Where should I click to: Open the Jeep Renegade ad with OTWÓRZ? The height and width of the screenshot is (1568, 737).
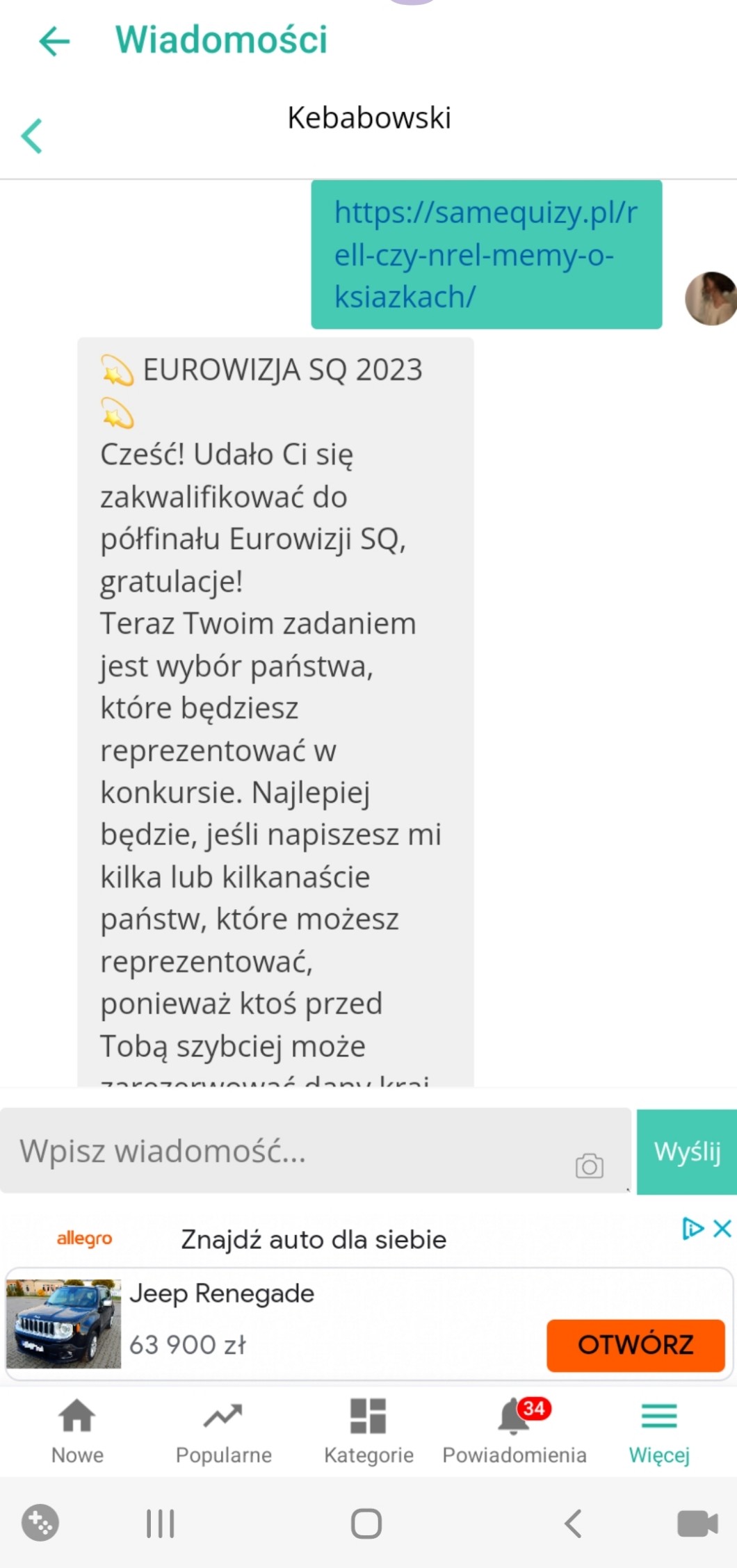[635, 1345]
